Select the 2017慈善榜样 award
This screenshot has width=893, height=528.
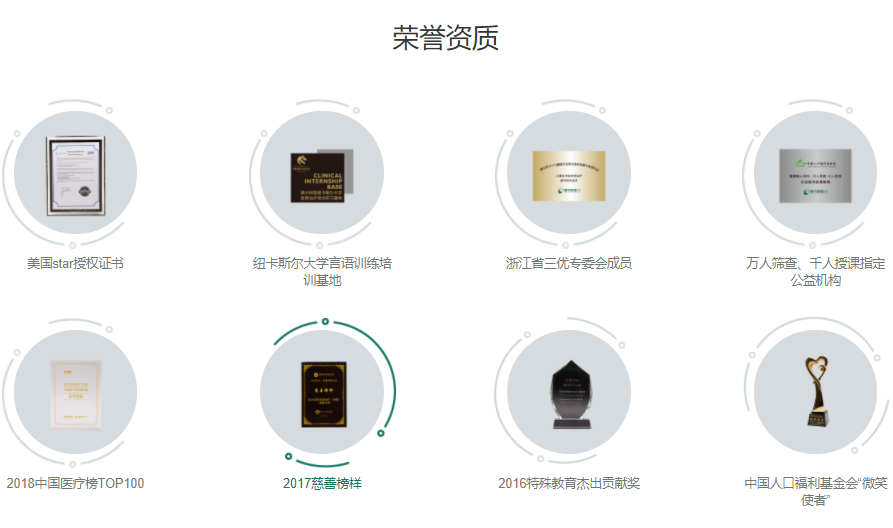coord(322,393)
